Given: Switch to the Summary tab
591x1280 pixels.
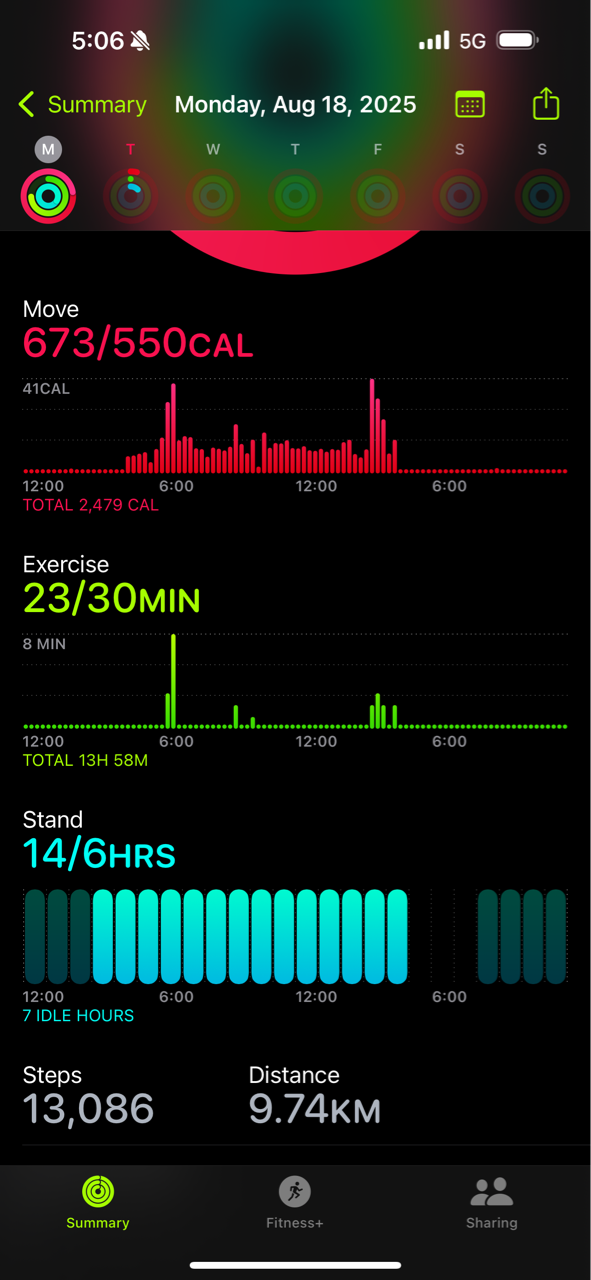Looking at the screenshot, I should (x=98, y=1202).
